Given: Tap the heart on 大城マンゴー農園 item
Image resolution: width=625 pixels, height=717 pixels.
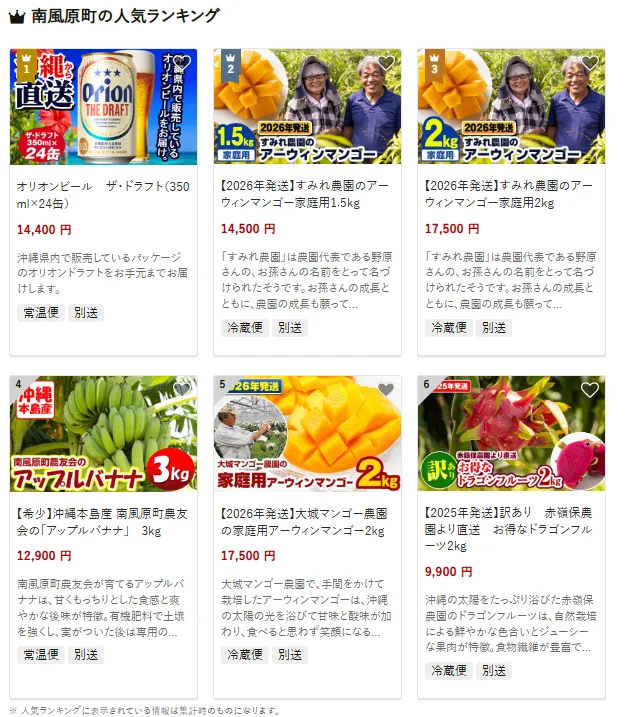Looking at the screenshot, I should (385, 390).
